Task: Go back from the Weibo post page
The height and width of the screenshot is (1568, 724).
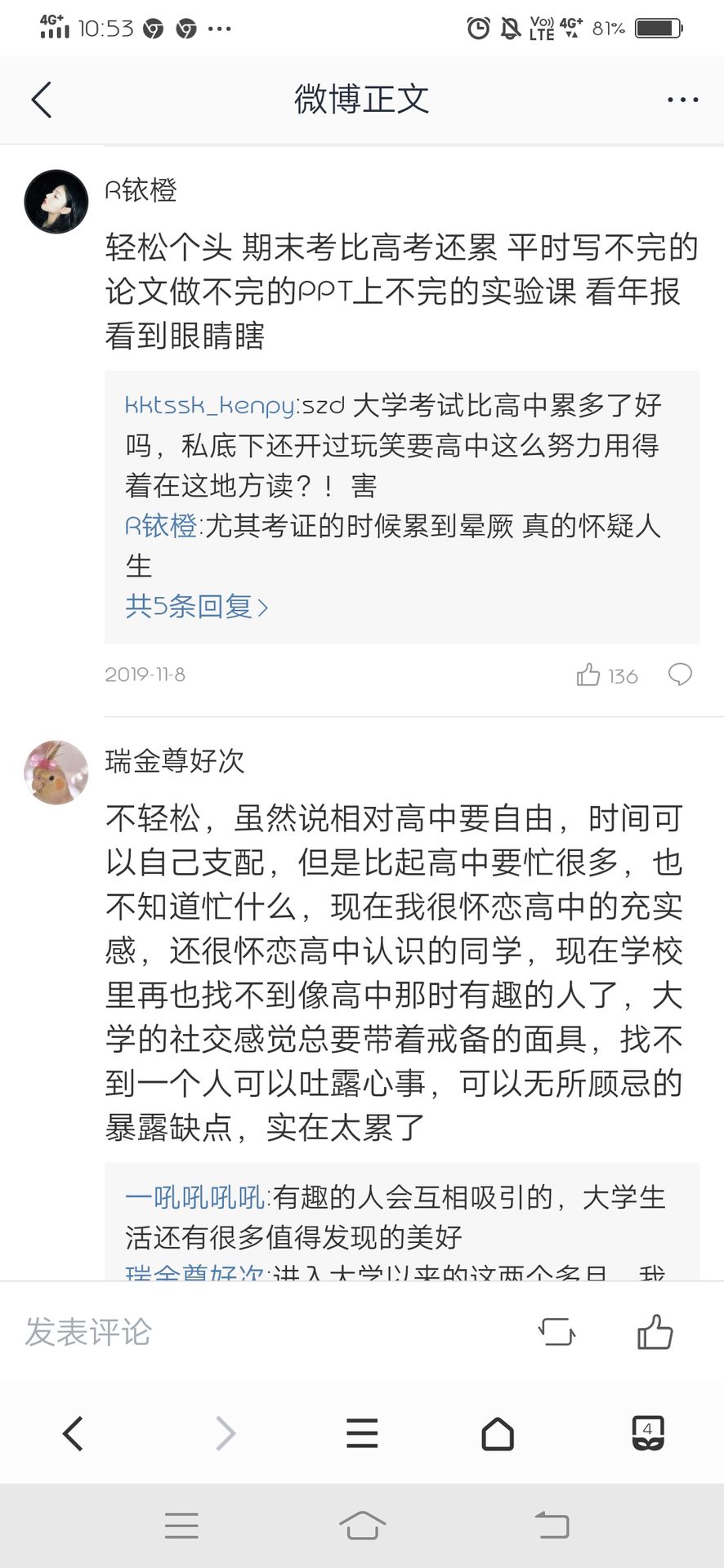Action: pyautogui.click(x=42, y=100)
